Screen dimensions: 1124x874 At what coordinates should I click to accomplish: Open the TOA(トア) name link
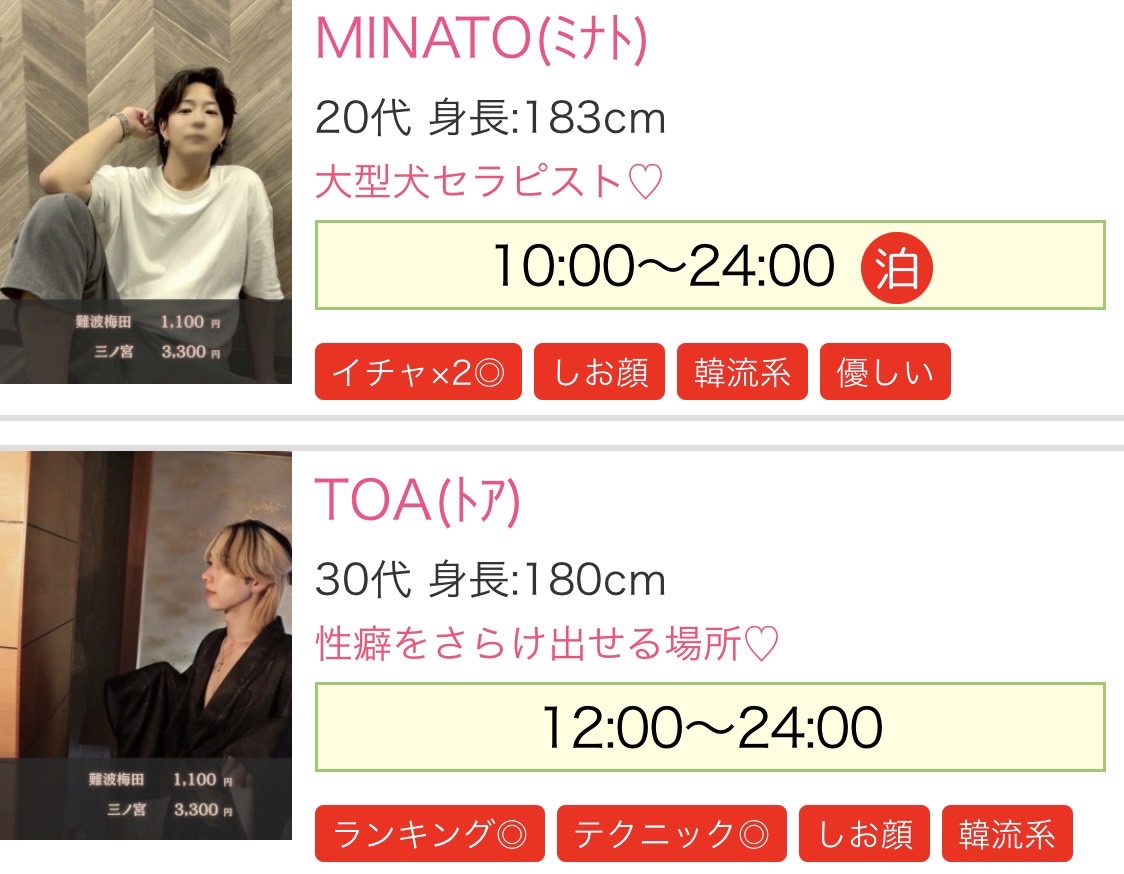[x=418, y=501]
